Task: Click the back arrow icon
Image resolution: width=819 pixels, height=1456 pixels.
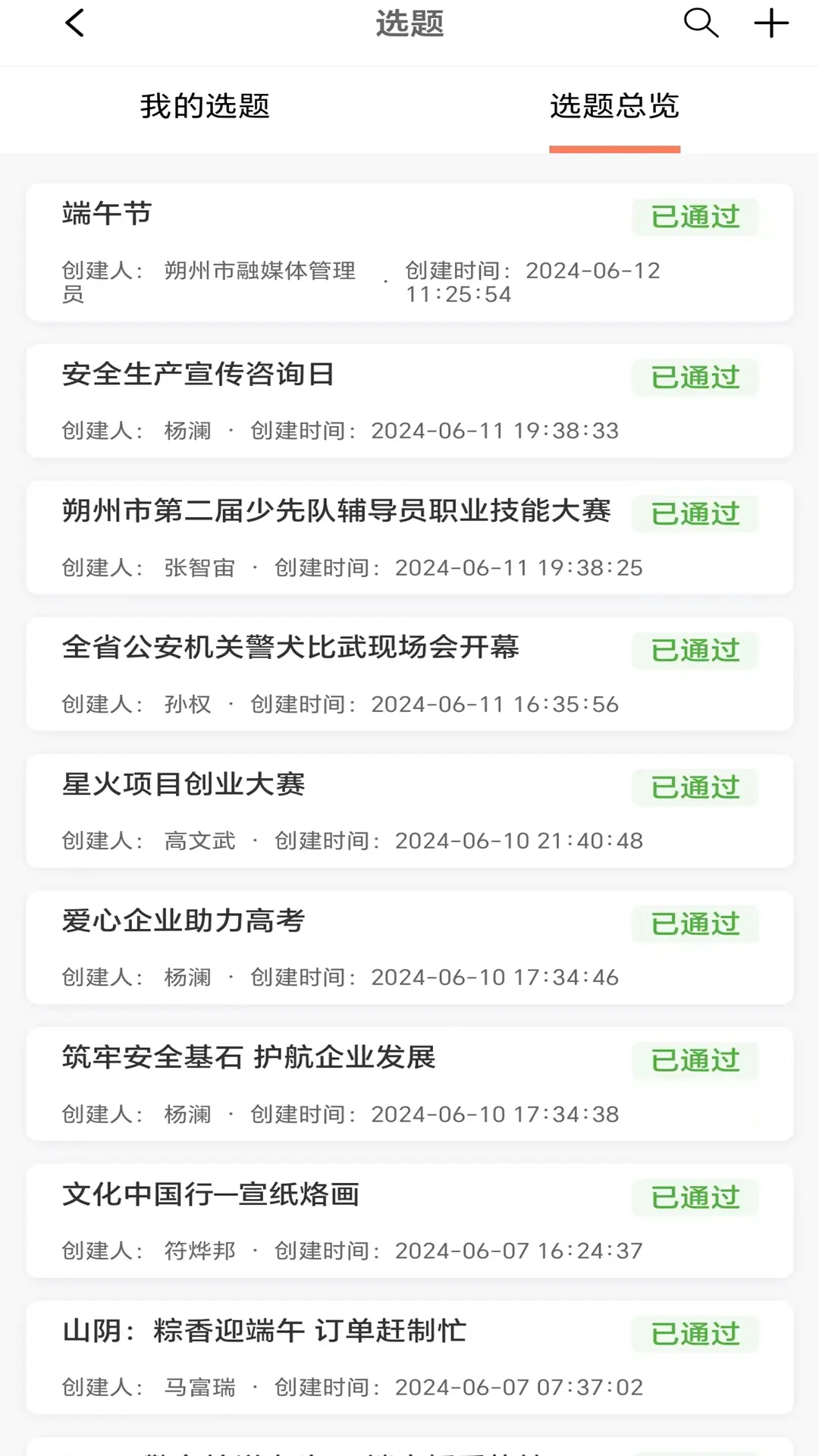Action: pyautogui.click(x=74, y=23)
